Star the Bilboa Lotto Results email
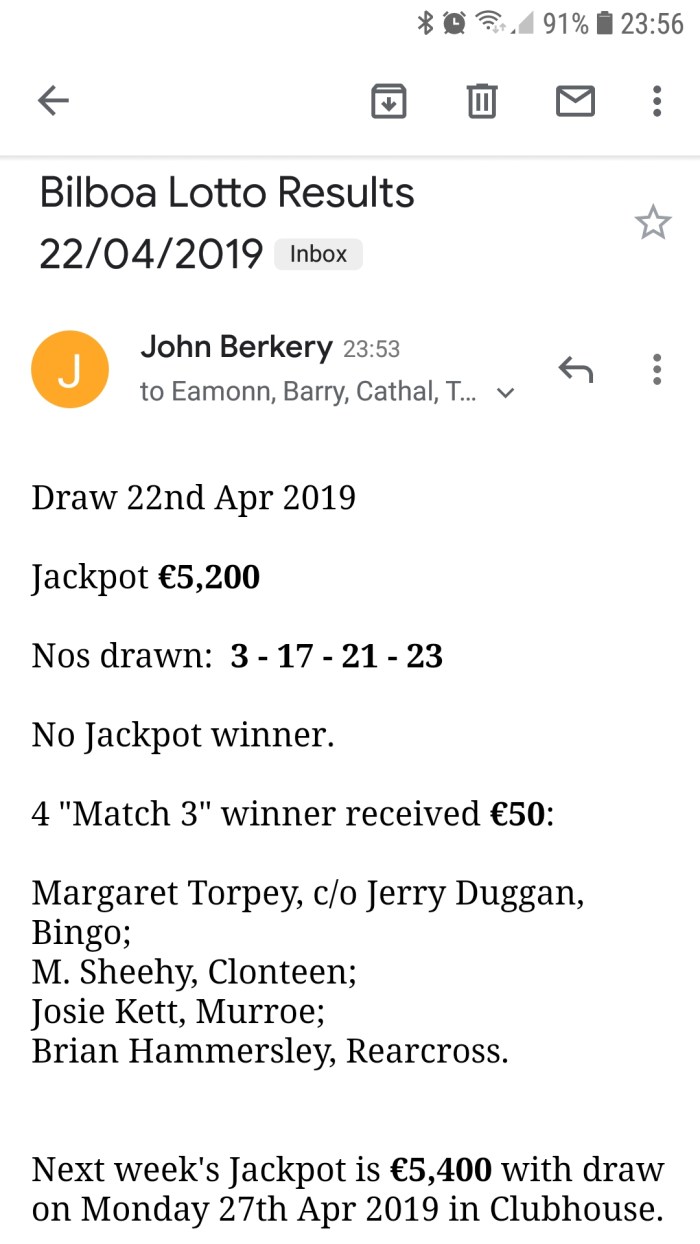Screen dimensions: 700x1244 click(x=653, y=223)
